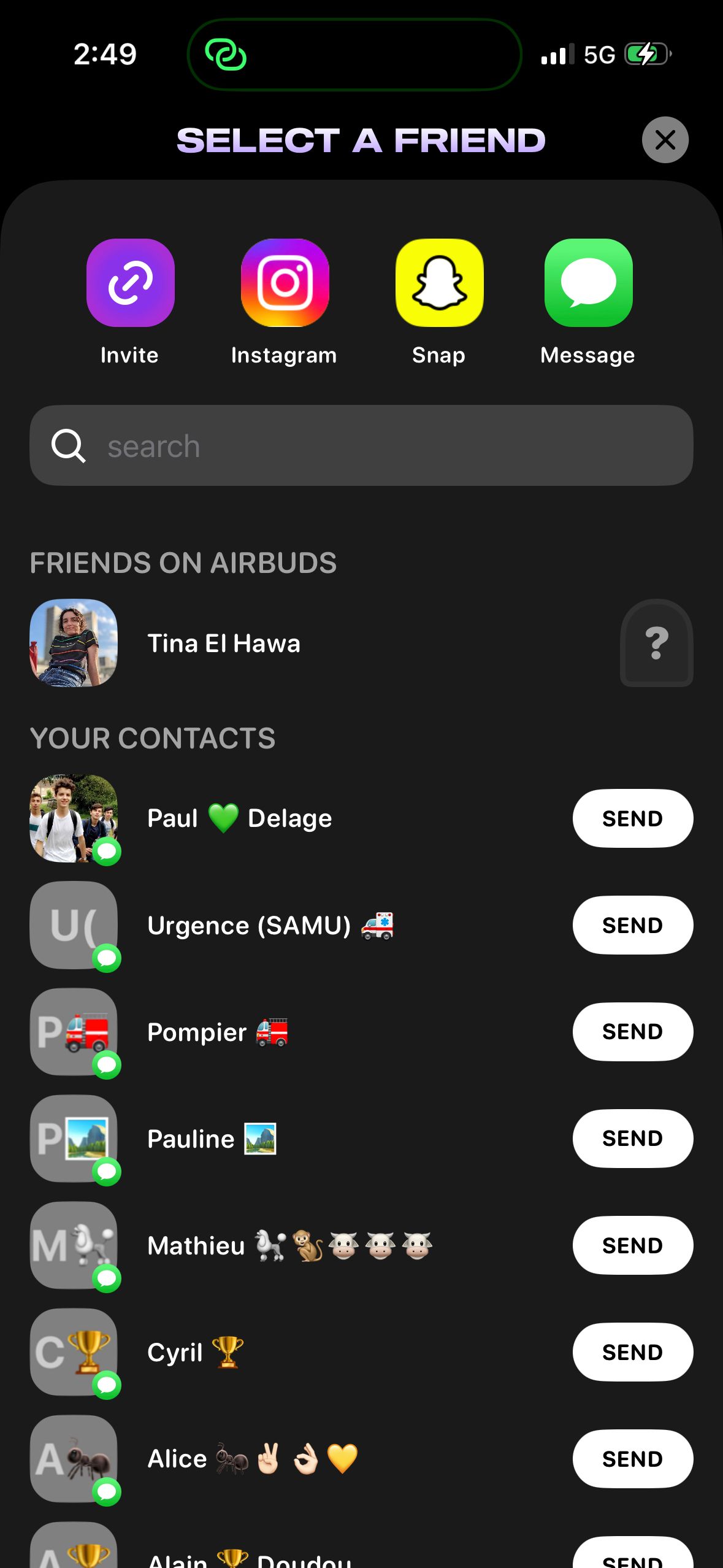The height and width of the screenshot is (1568, 723).
Task: Send to Pompier contact
Action: pyautogui.click(x=632, y=1032)
